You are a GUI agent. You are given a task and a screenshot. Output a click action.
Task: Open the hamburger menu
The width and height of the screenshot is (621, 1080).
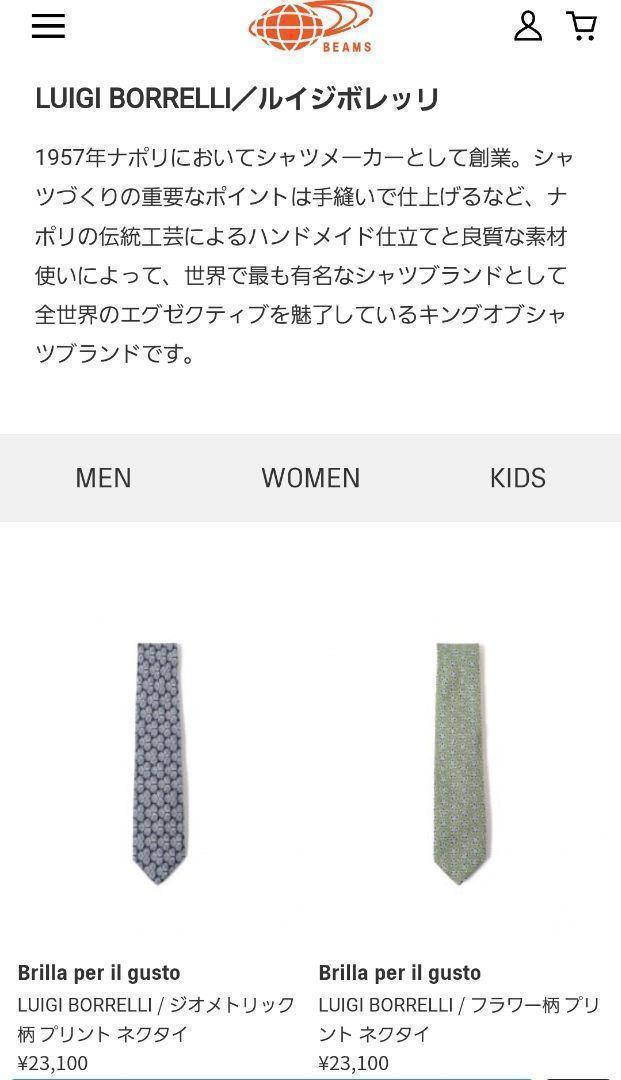point(48,25)
